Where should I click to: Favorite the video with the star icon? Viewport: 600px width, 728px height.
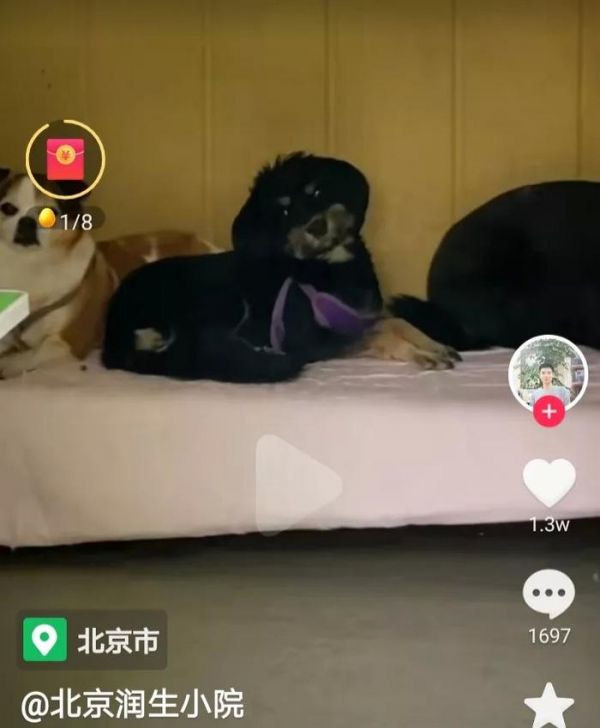[x=549, y=705]
